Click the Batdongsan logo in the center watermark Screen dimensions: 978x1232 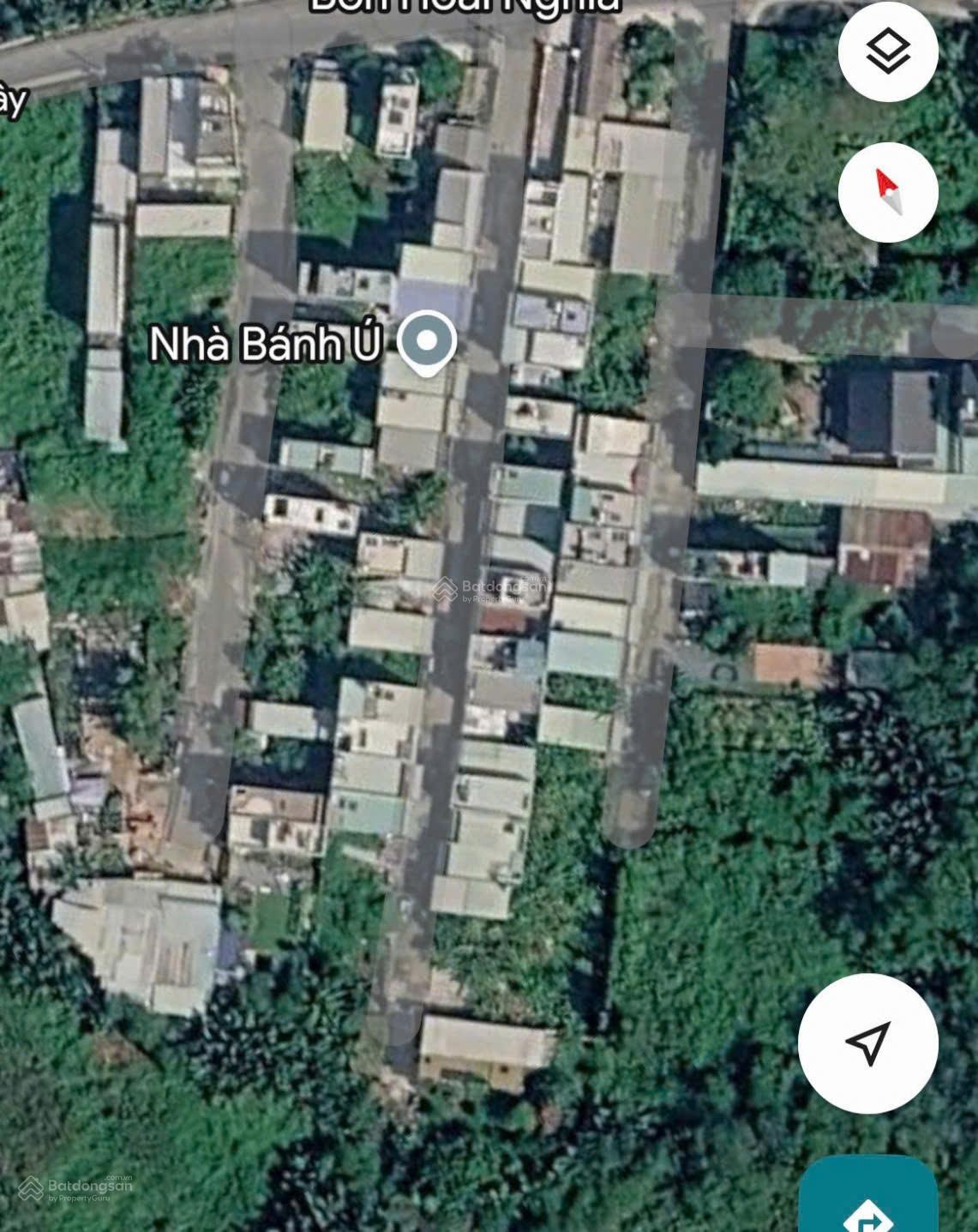[447, 589]
